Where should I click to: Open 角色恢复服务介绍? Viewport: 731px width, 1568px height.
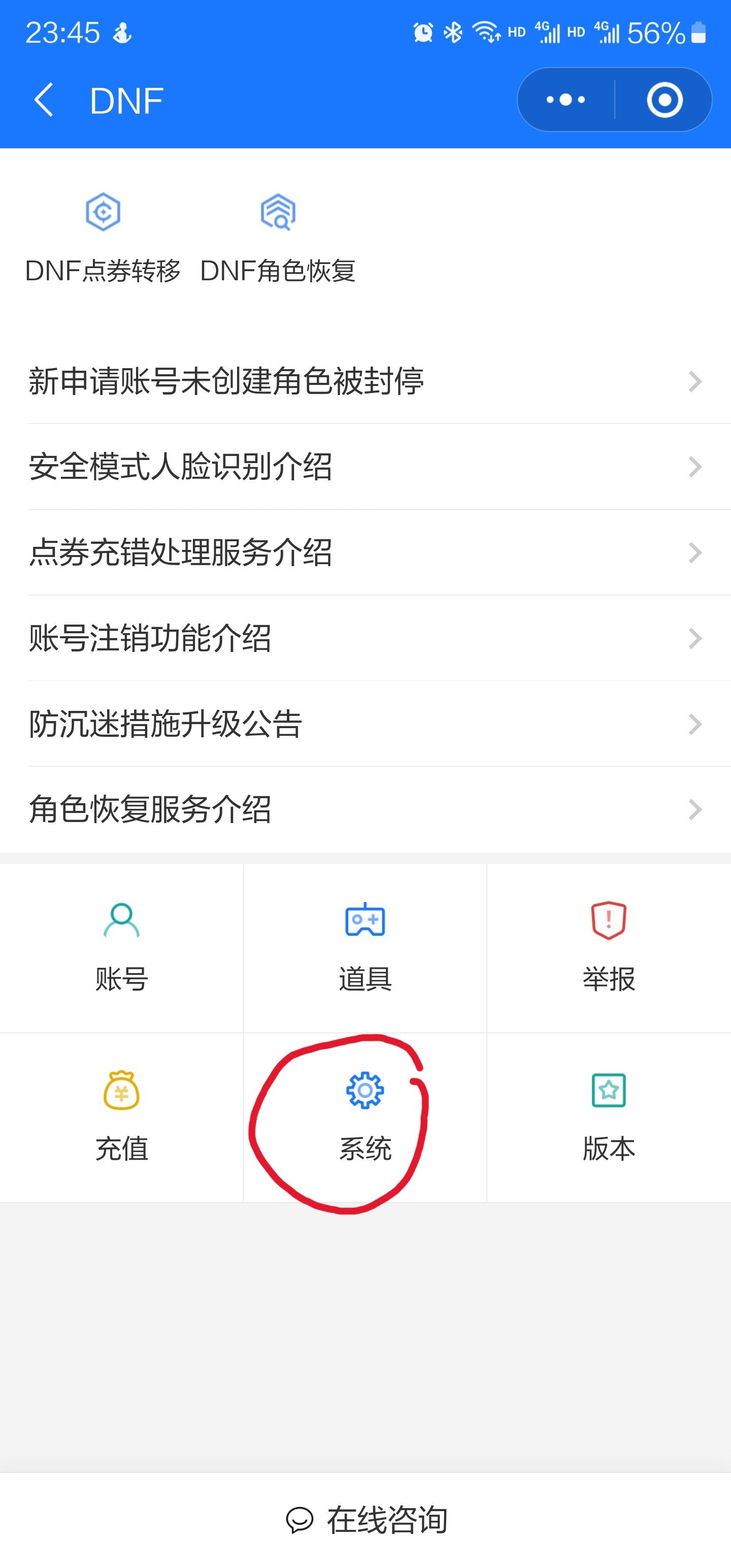click(x=365, y=809)
